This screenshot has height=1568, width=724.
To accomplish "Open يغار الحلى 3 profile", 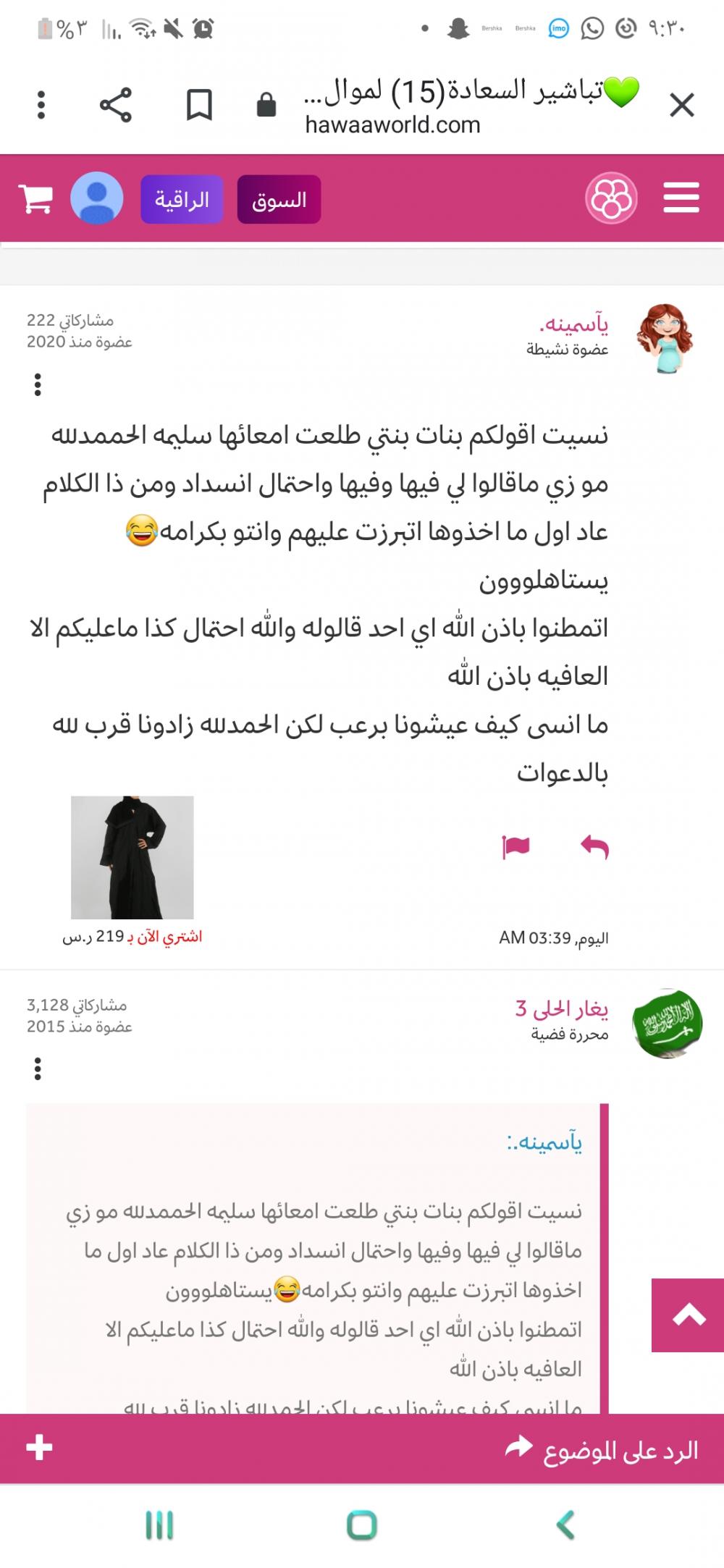I will coord(562,1008).
